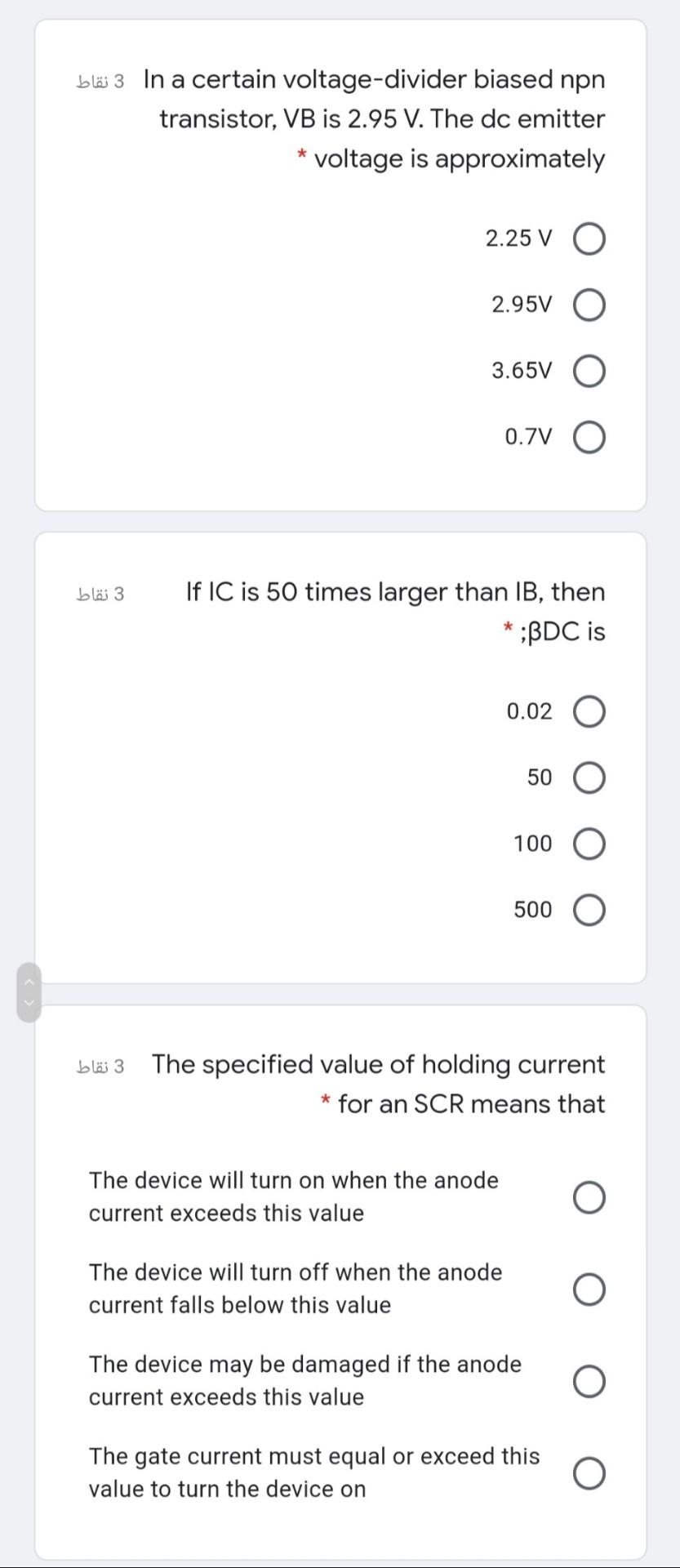Select 0.7V as the dc emitter voltage
The height and width of the screenshot is (1568, 680).
pos(589,437)
